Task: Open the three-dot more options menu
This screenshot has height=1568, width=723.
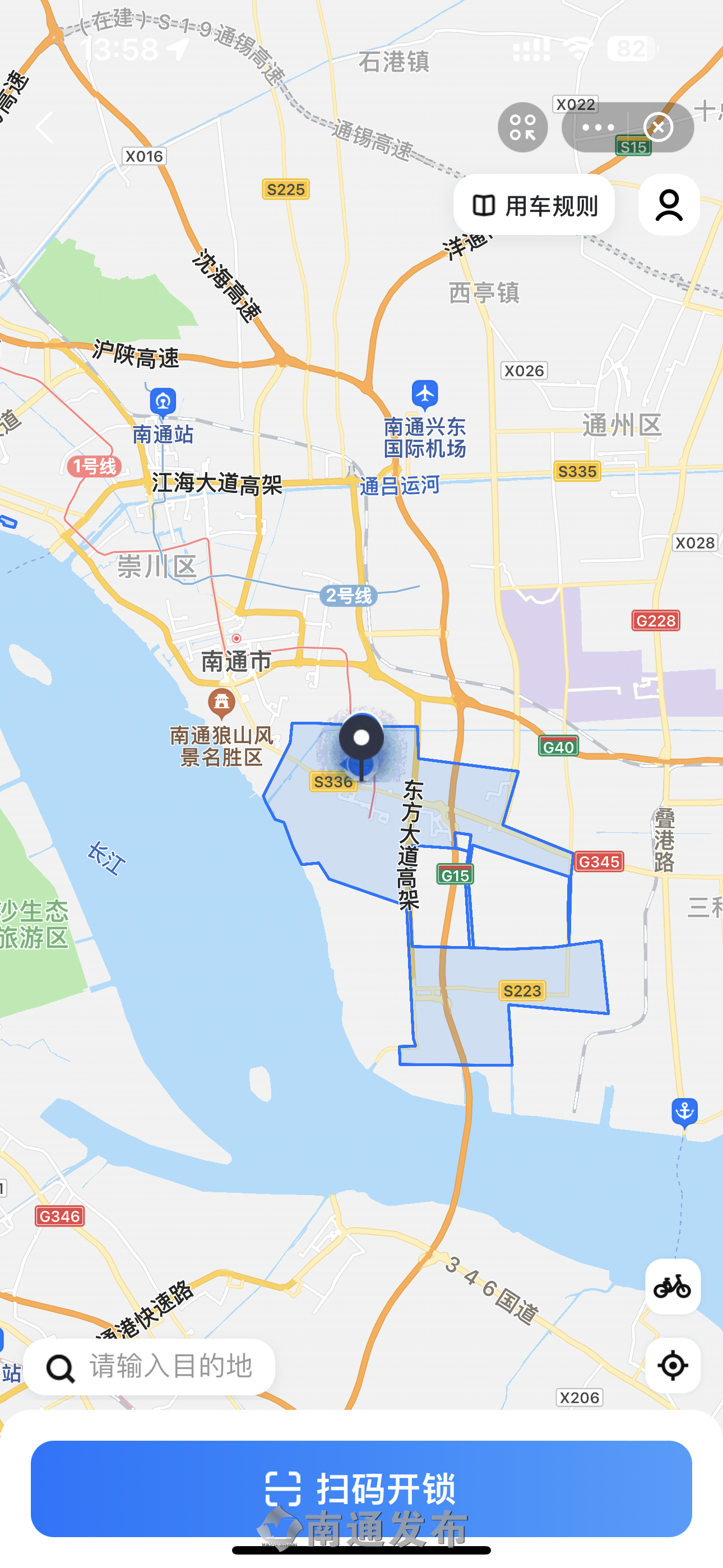Action: click(x=597, y=128)
